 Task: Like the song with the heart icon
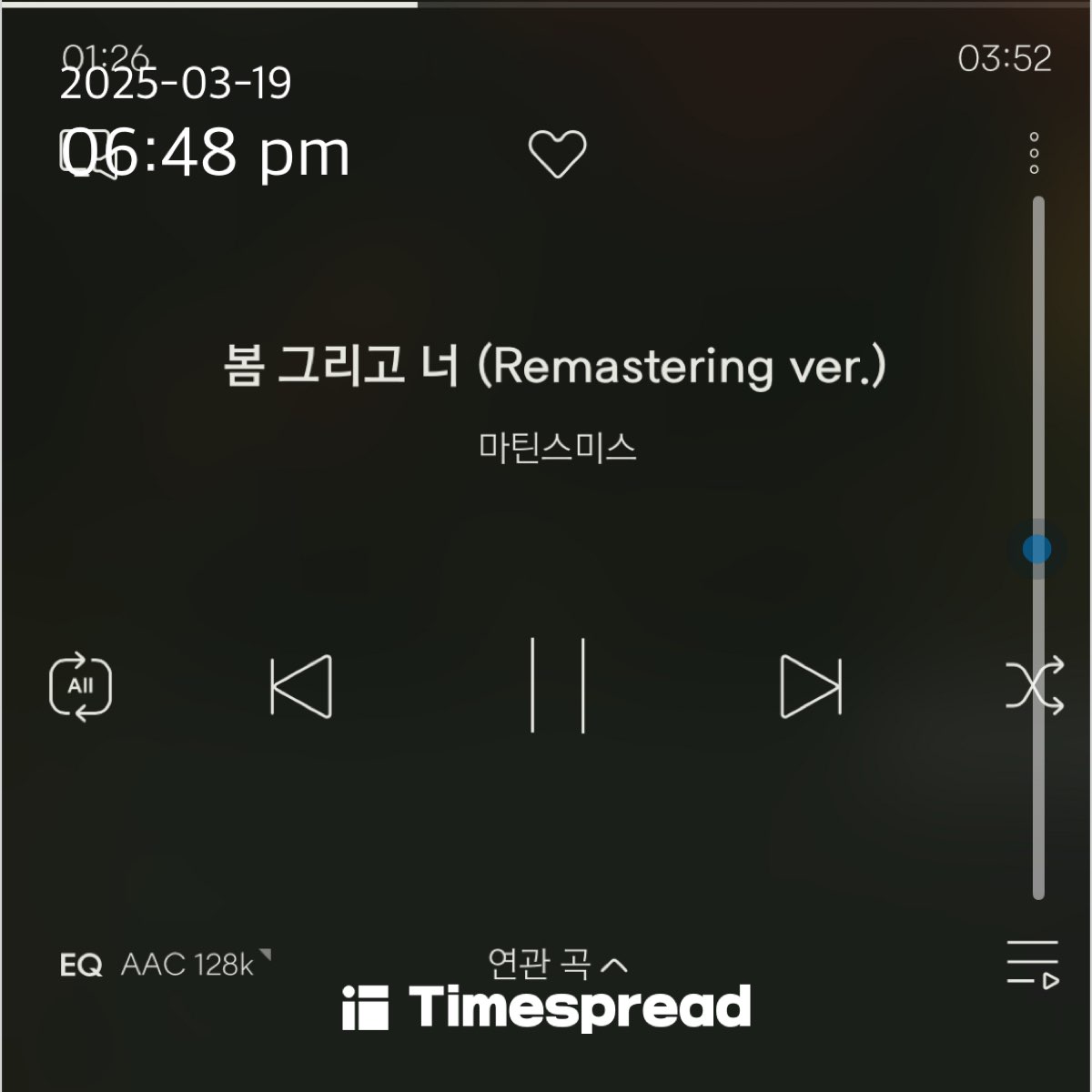[x=557, y=154]
